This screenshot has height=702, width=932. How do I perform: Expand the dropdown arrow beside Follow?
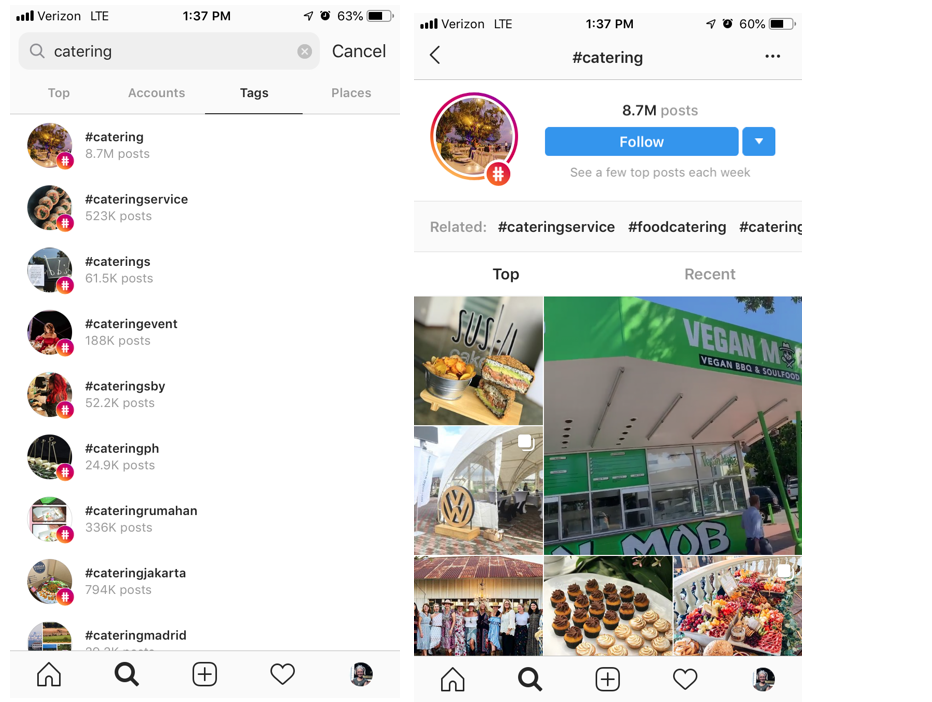pyautogui.click(x=759, y=142)
